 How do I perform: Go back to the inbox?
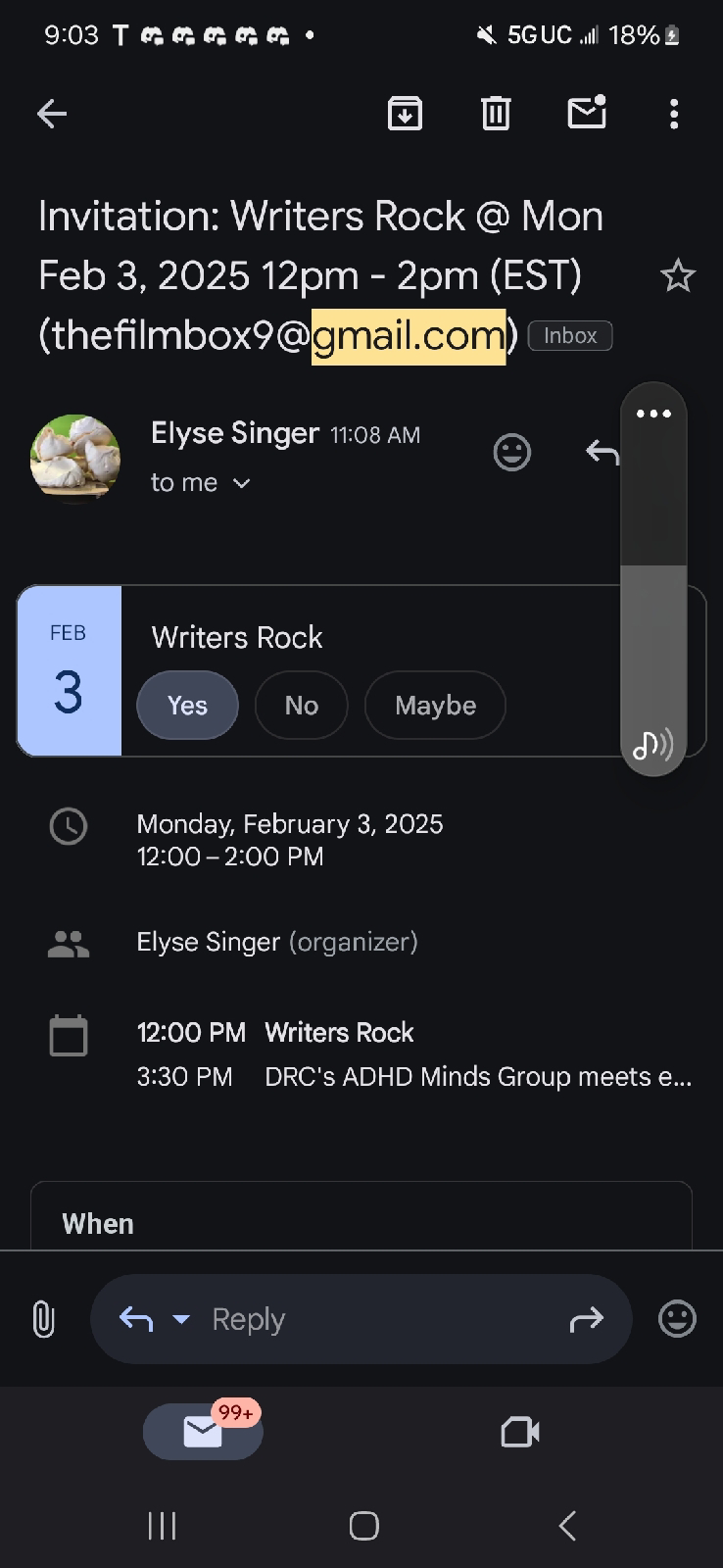click(x=52, y=115)
